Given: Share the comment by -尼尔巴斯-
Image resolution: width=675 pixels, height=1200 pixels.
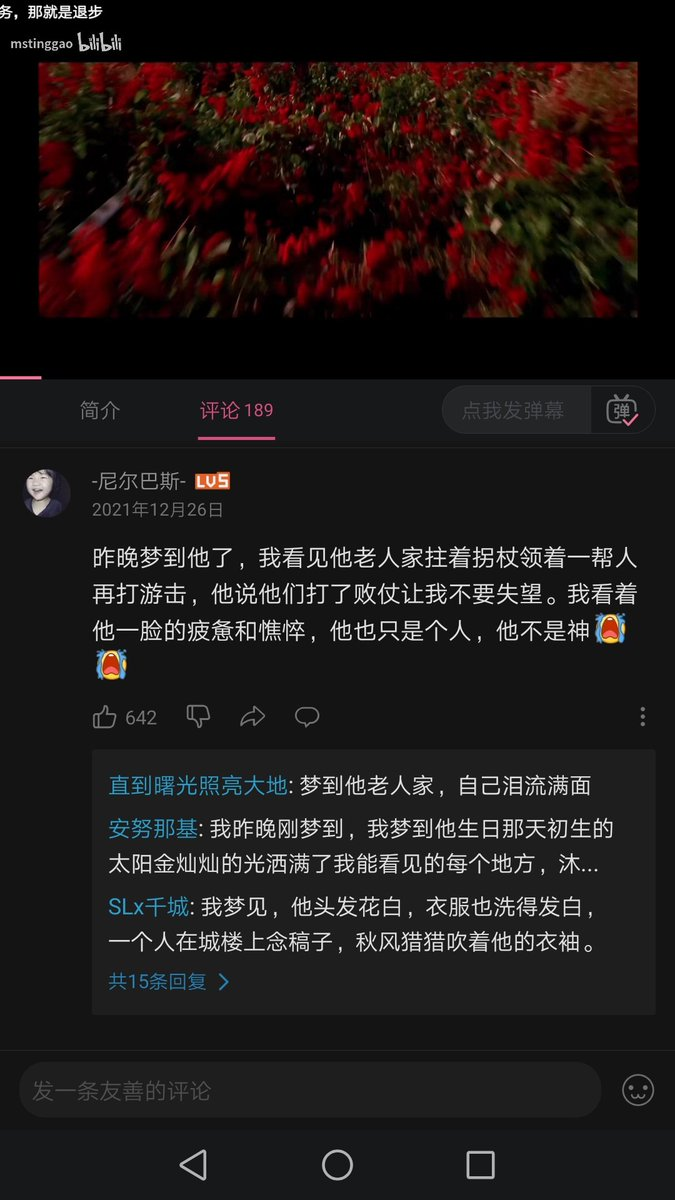Looking at the screenshot, I should click(x=253, y=716).
